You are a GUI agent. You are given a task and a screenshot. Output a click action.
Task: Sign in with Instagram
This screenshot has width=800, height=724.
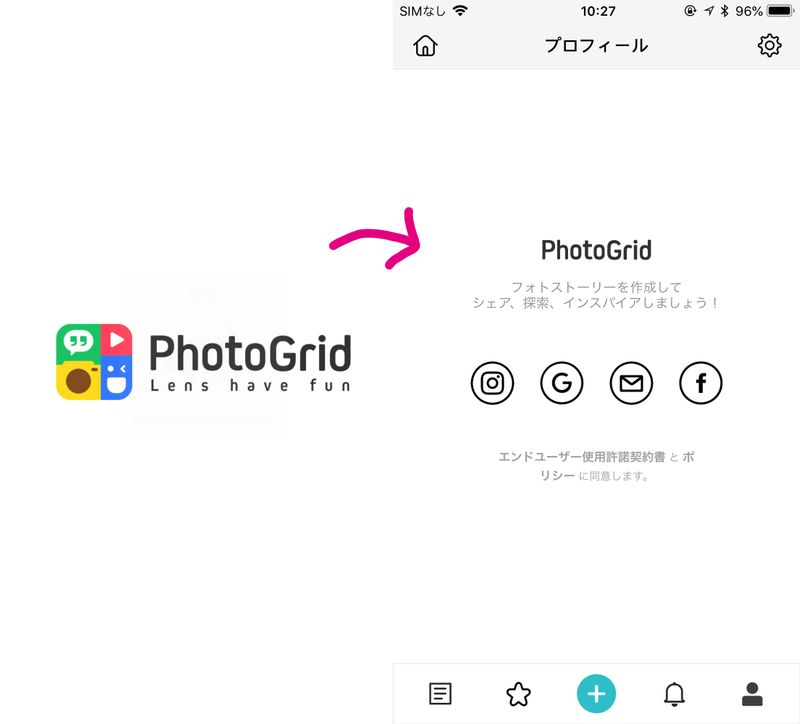point(492,383)
